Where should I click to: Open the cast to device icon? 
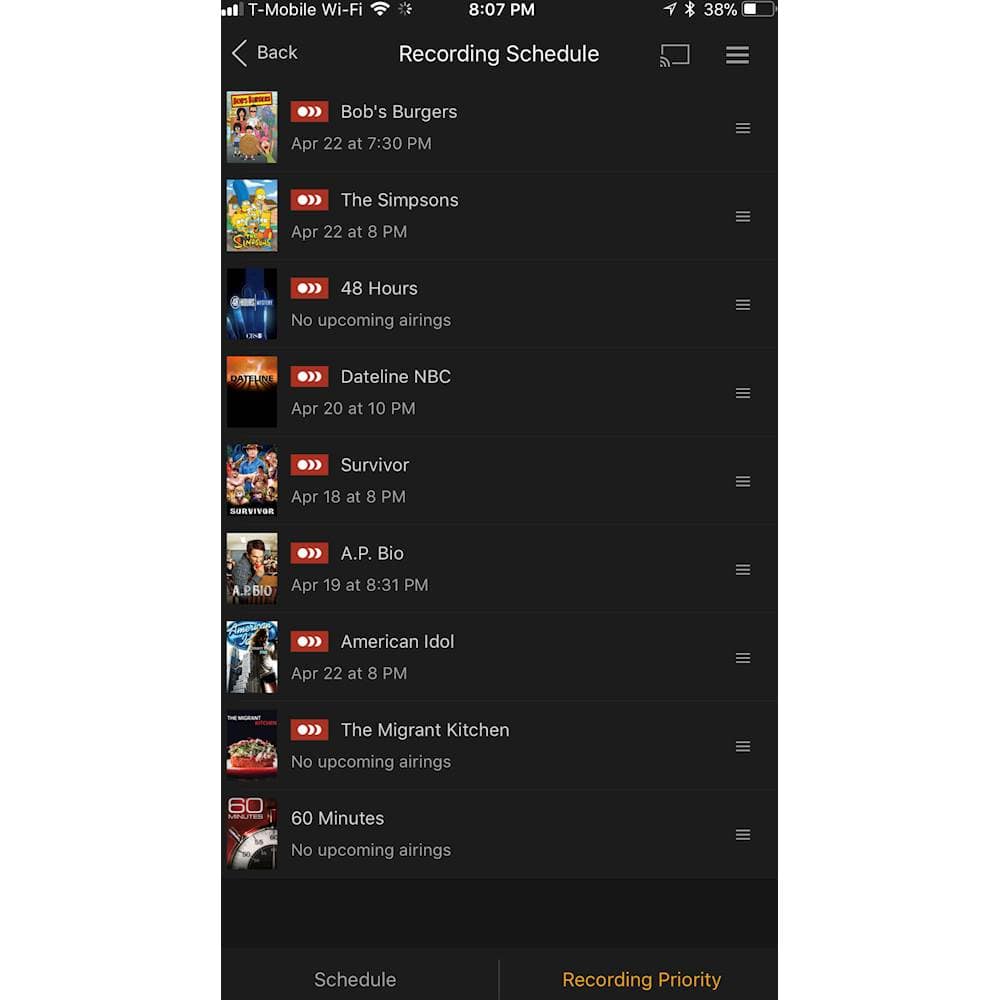tap(675, 55)
